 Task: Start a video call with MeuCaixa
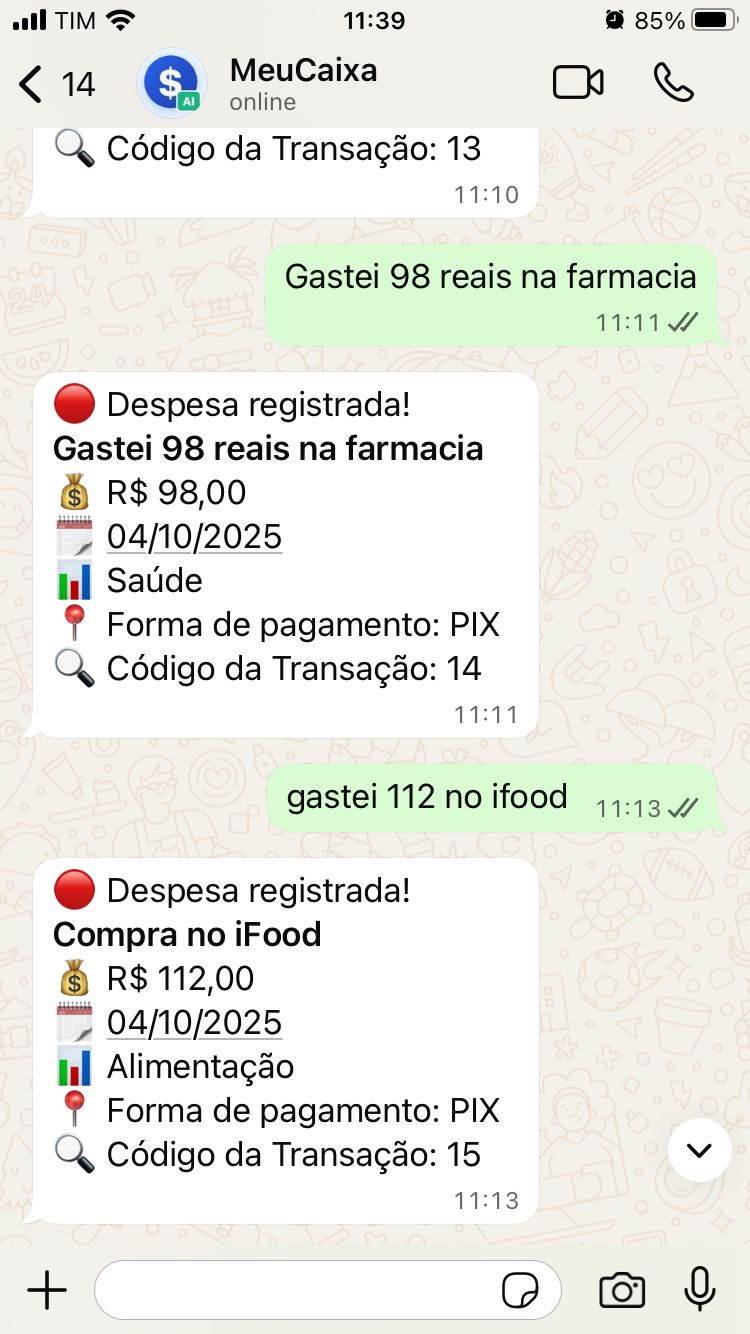(x=576, y=83)
